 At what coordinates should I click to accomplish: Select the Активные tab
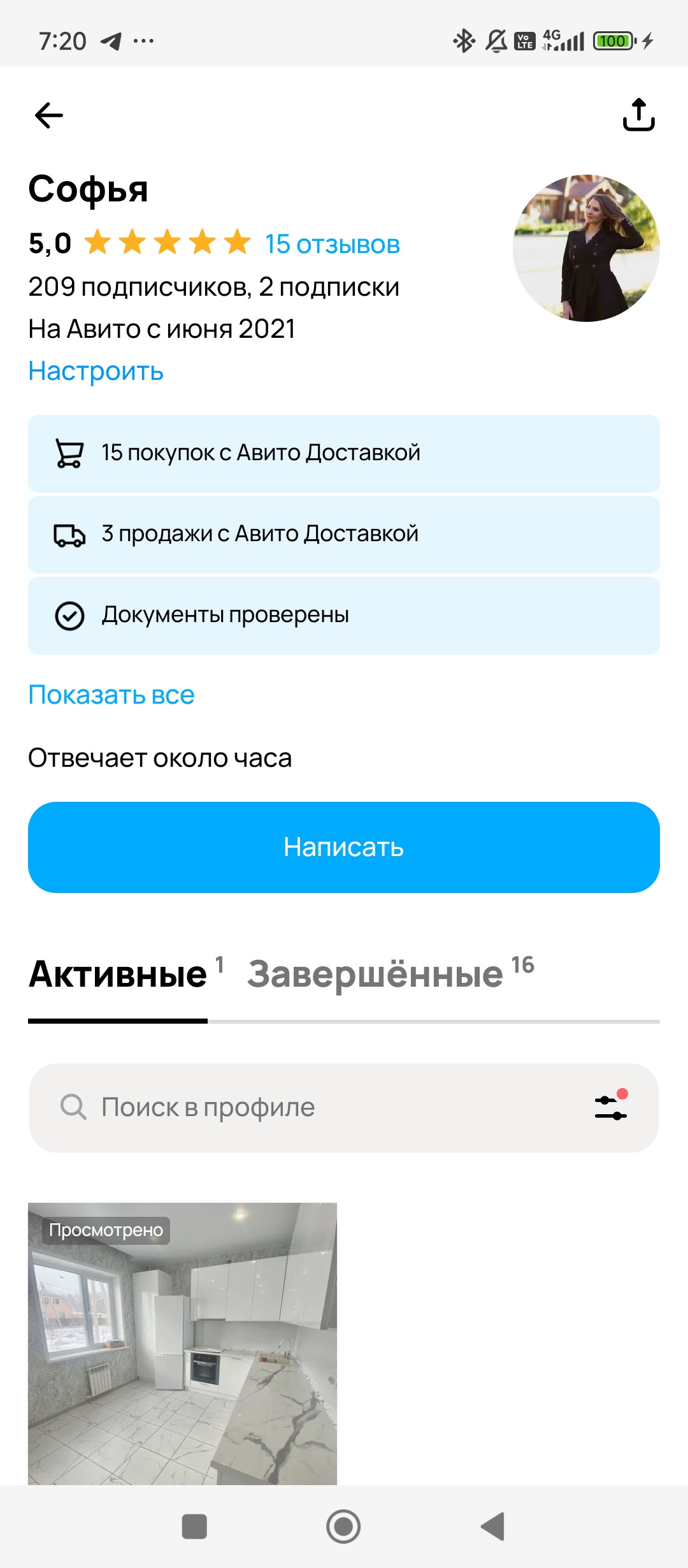tap(118, 975)
